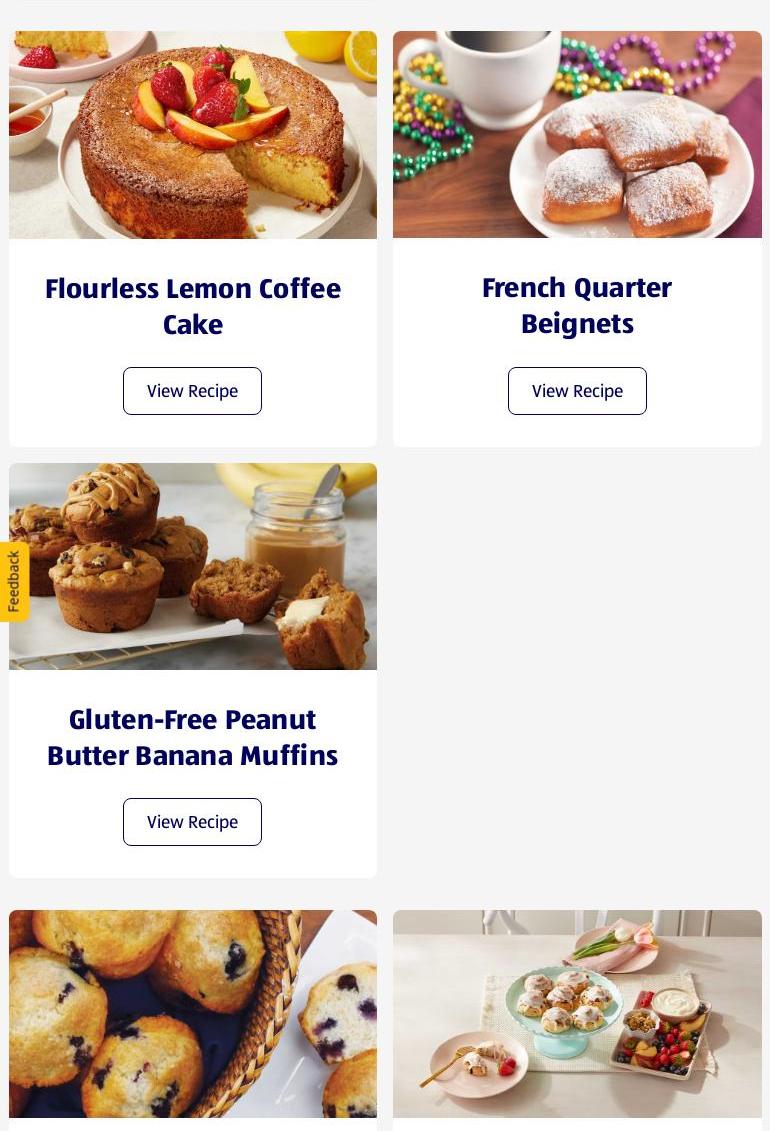View recipe for Gluten-Free Peanut Butter Banana Muffins
The image size is (770, 1131).
tap(192, 822)
